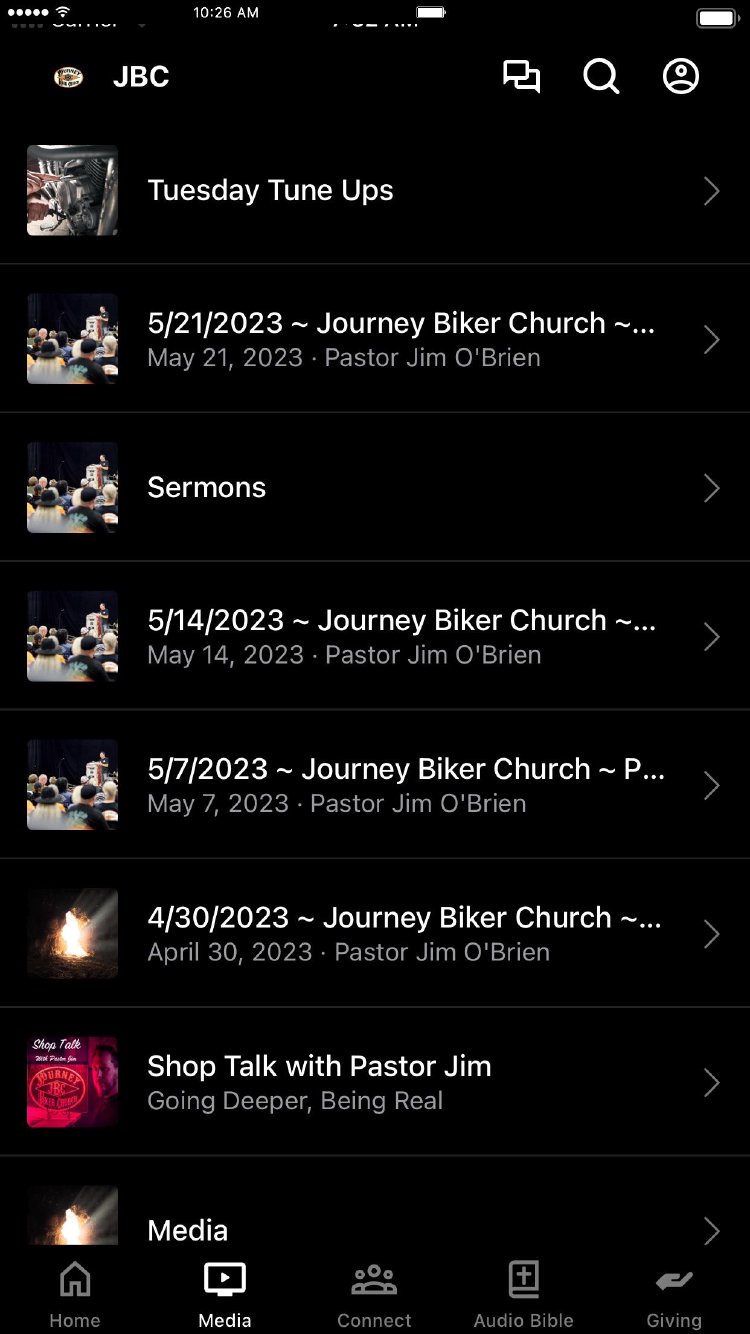Open the 4/30/2023 Journey Biker Church sermon
750x1334 pixels.
374,933
